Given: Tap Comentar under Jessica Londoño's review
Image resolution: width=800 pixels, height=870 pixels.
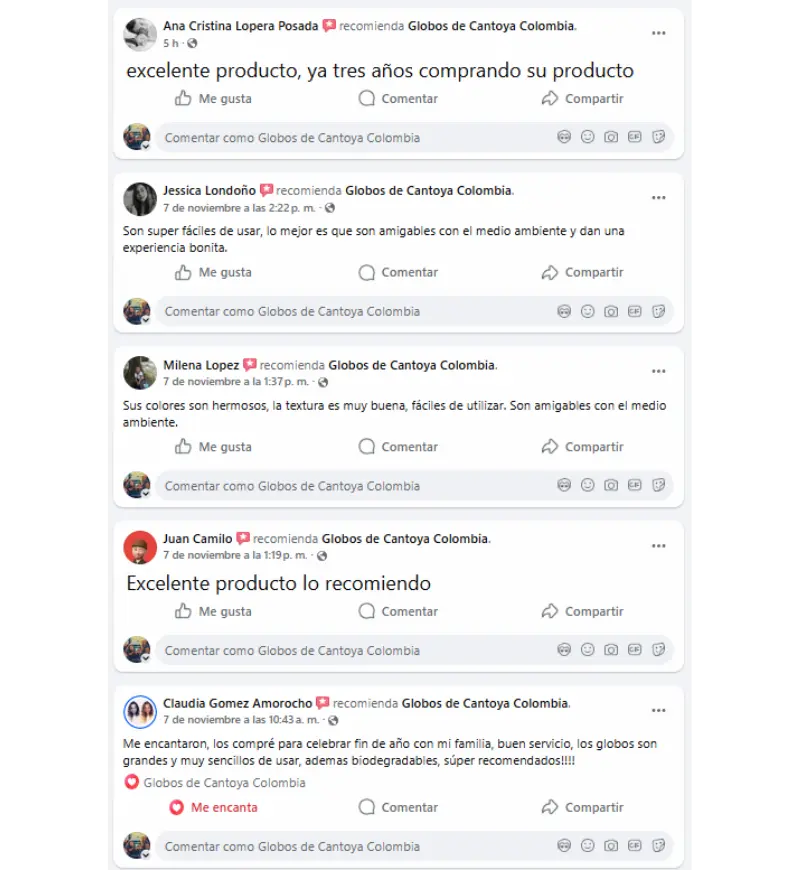Looking at the screenshot, I should pyautogui.click(x=398, y=272).
